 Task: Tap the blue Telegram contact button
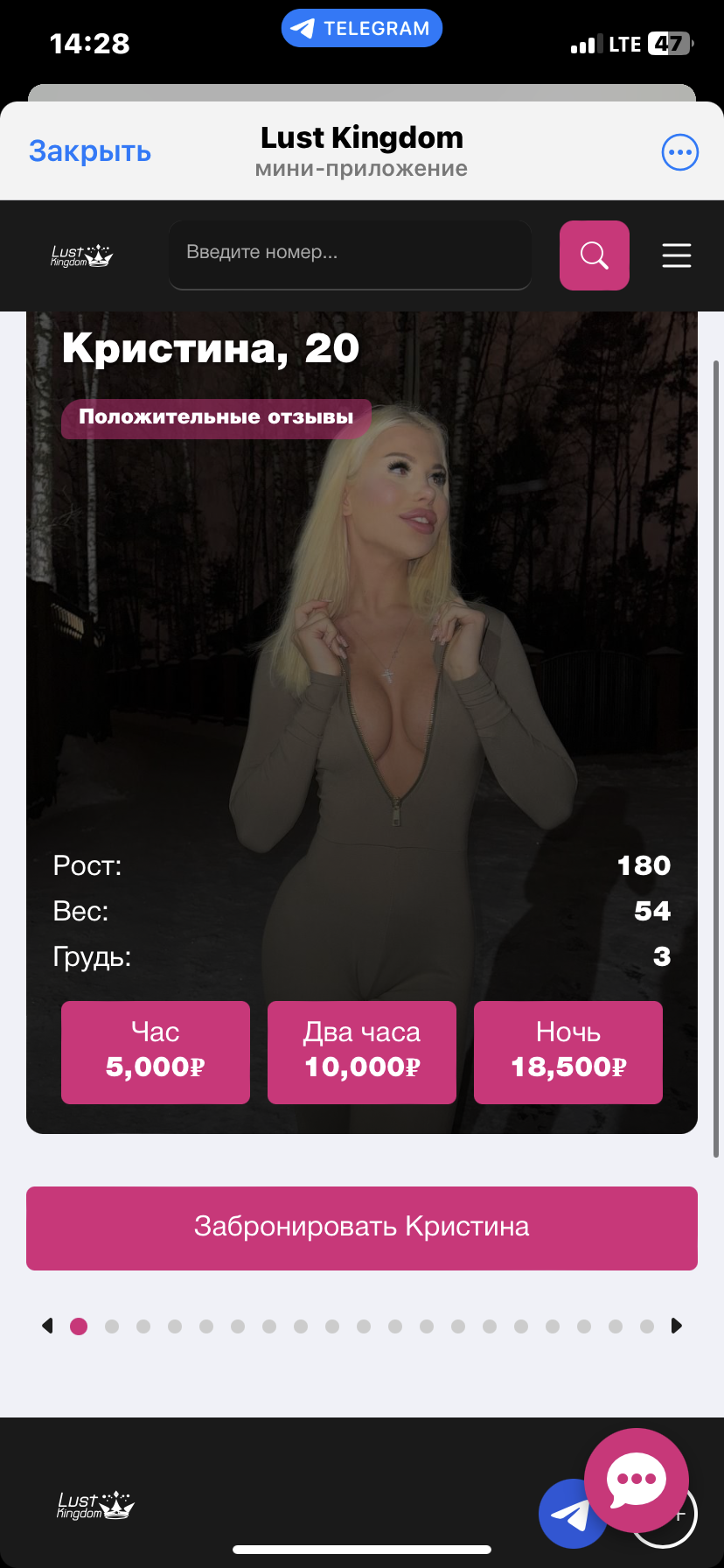(x=570, y=1514)
